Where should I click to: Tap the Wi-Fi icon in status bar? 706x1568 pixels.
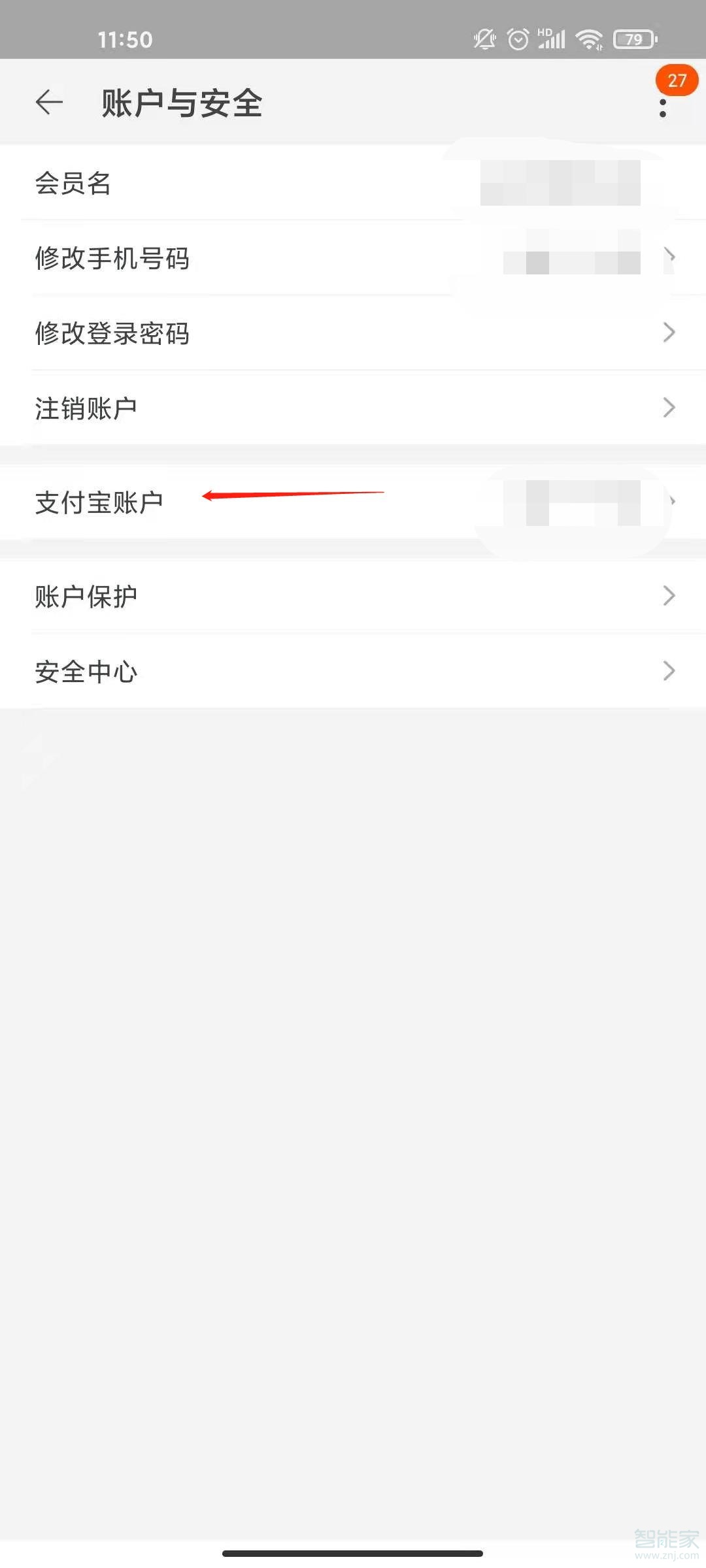[x=587, y=39]
